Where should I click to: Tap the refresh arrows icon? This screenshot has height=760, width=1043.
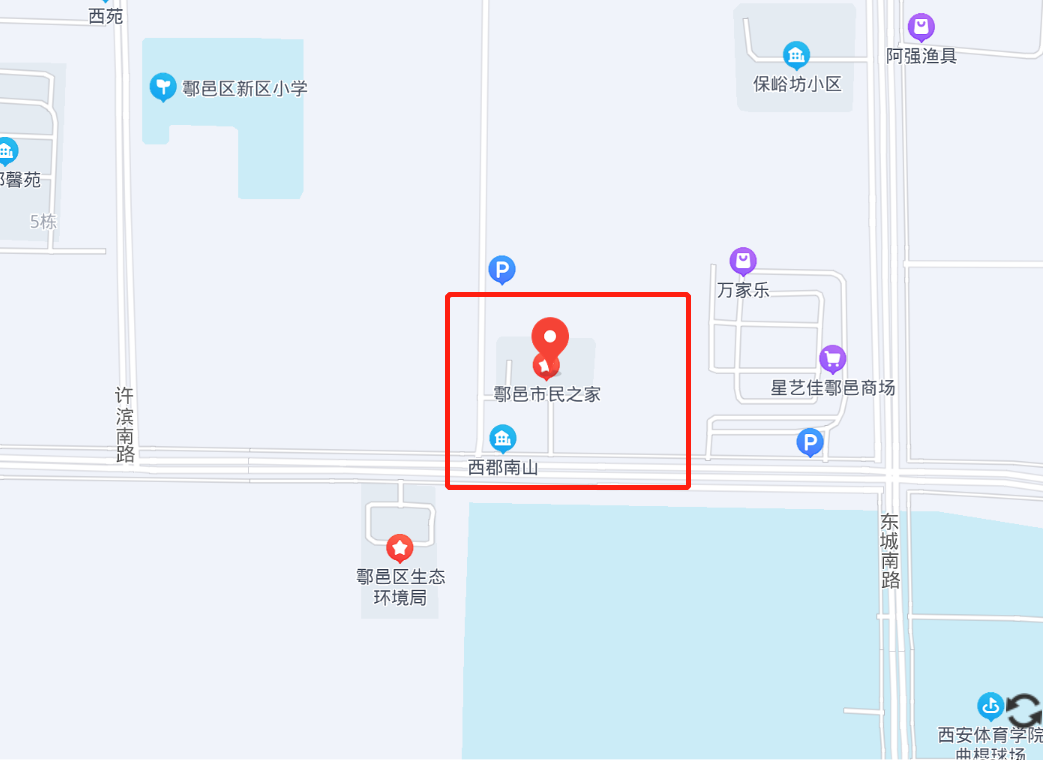(x=1024, y=710)
